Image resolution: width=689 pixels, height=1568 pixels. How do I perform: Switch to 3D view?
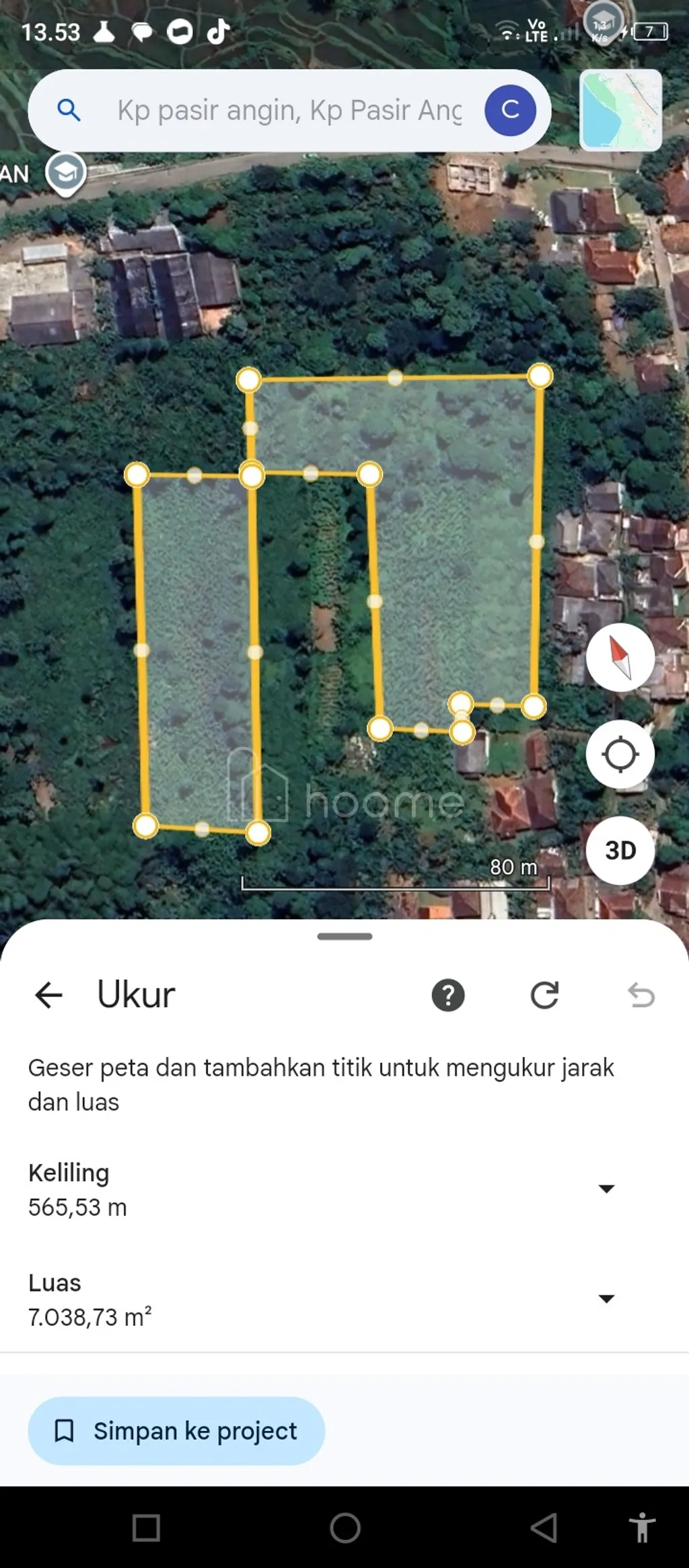(x=620, y=850)
